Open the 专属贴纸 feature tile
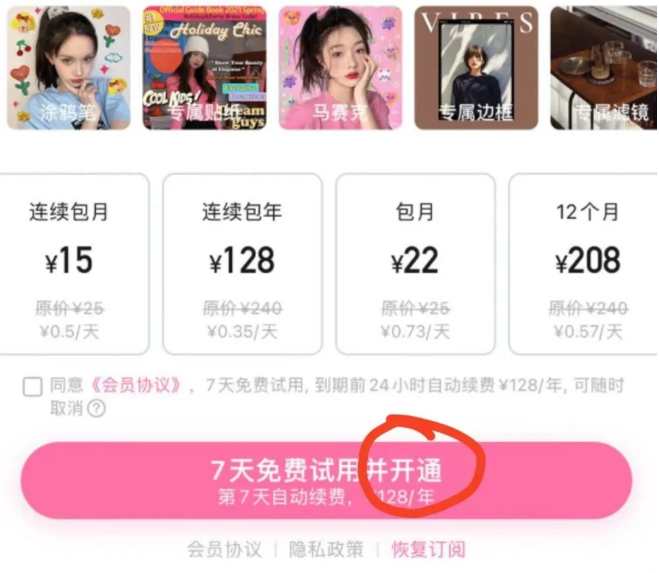The width and height of the screenshot is (659, 573). [205, 68]
